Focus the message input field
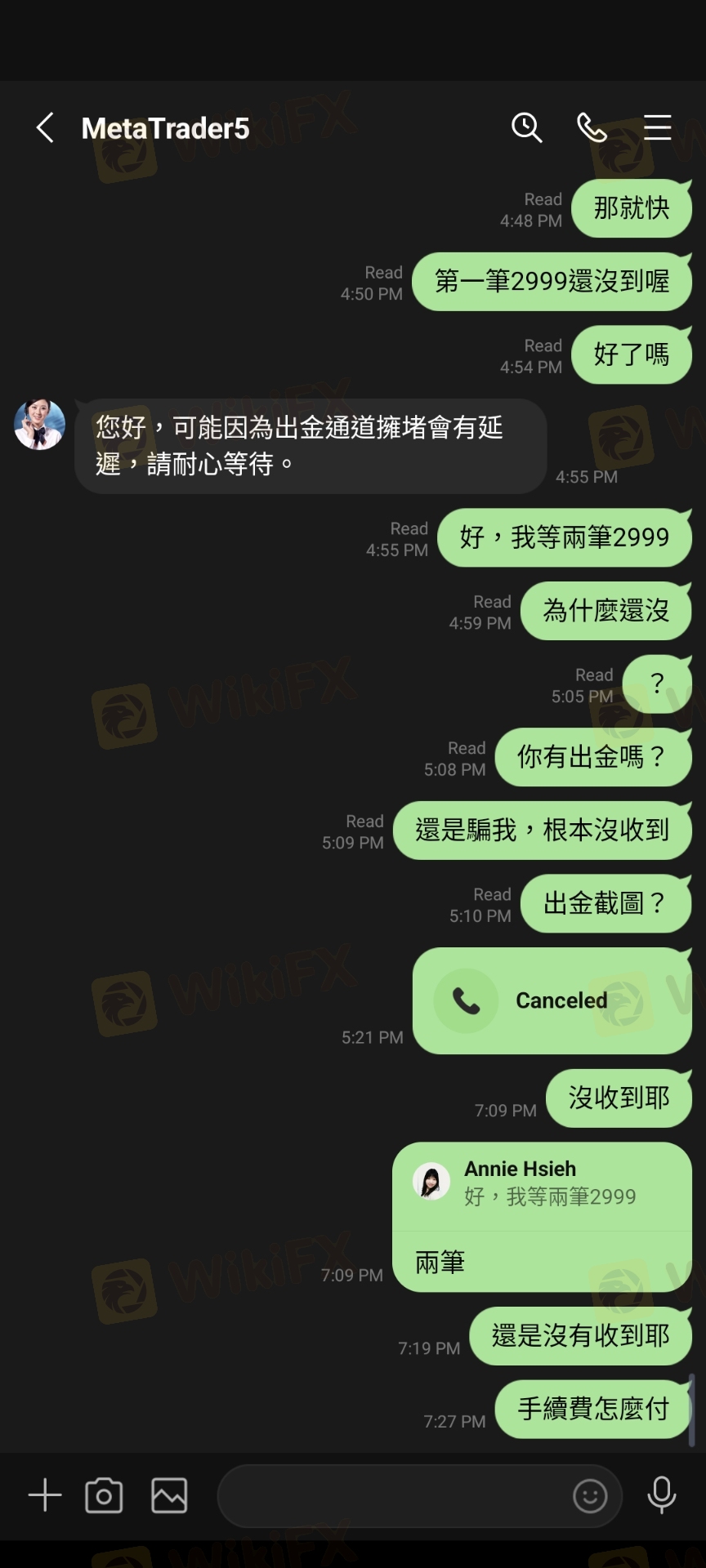Screen dimensions: 706x1568 coord(392,1495)
